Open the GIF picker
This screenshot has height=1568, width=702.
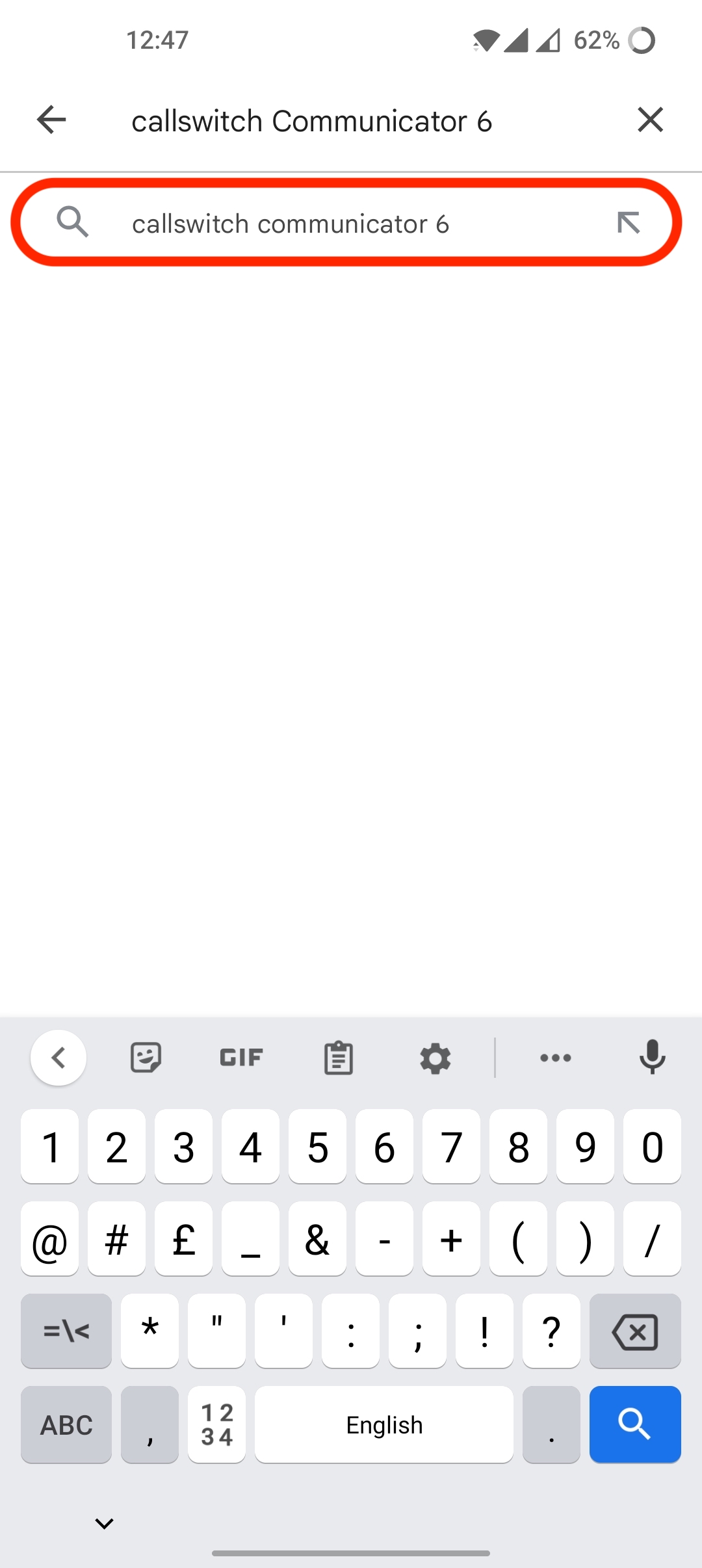(241, 1058)
